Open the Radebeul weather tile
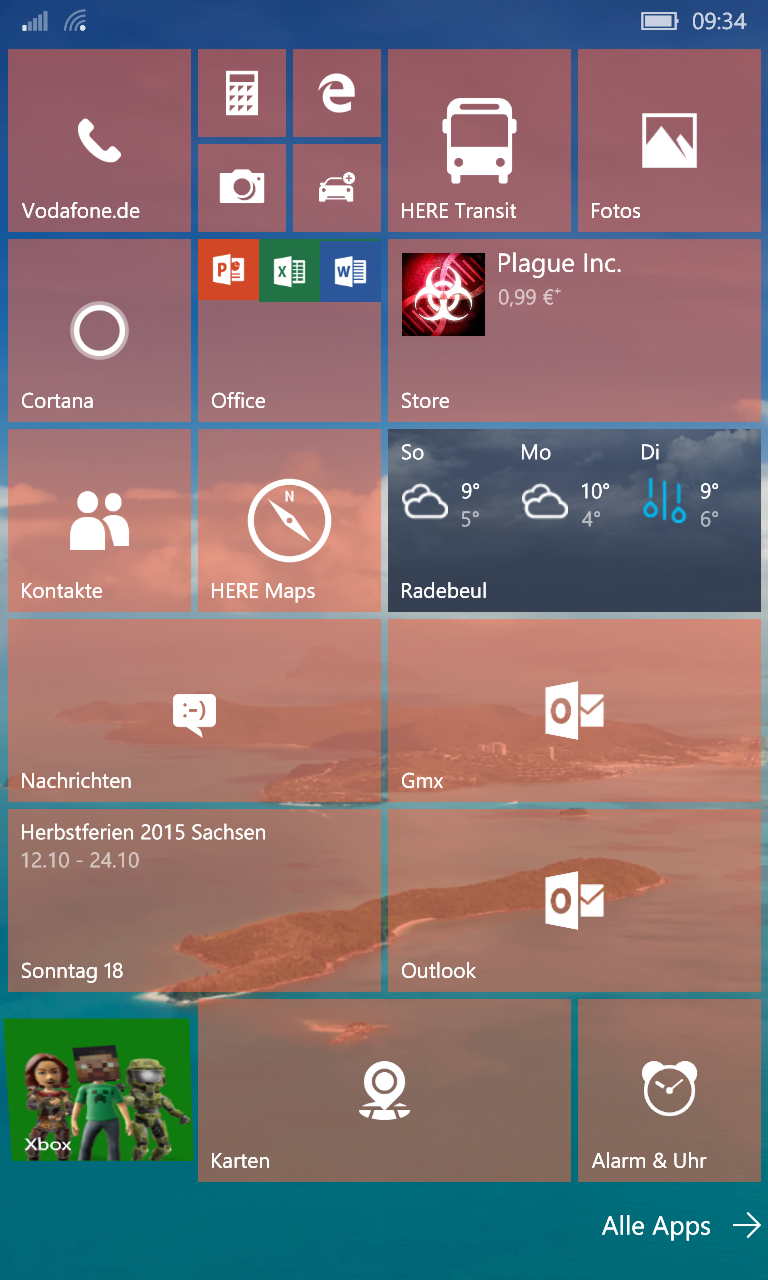The image size is (768, 1280). tap(574, 520)
